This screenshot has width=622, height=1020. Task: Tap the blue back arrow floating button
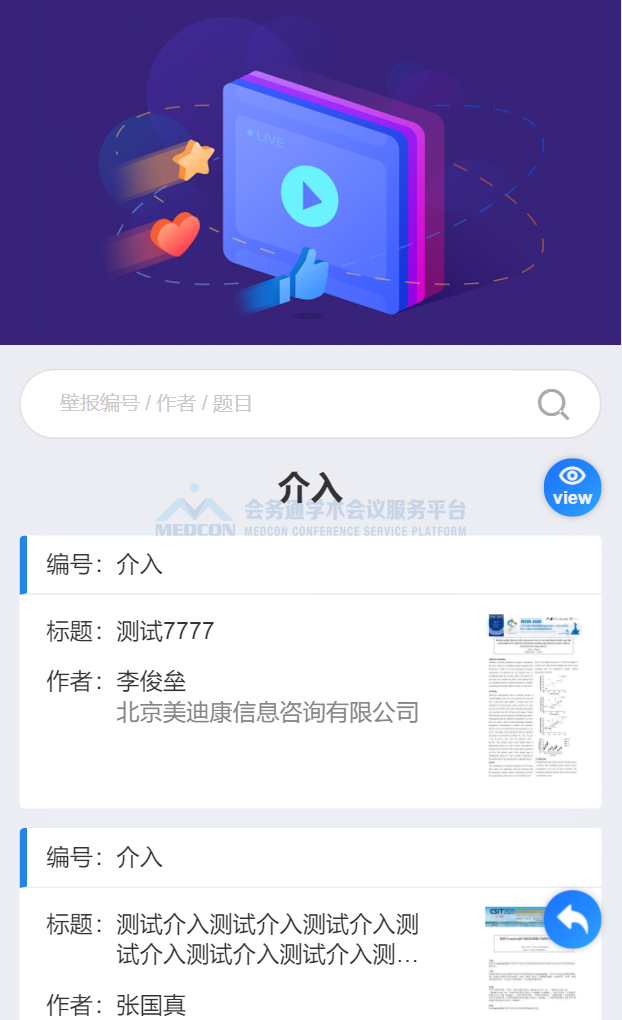(572, 919)
